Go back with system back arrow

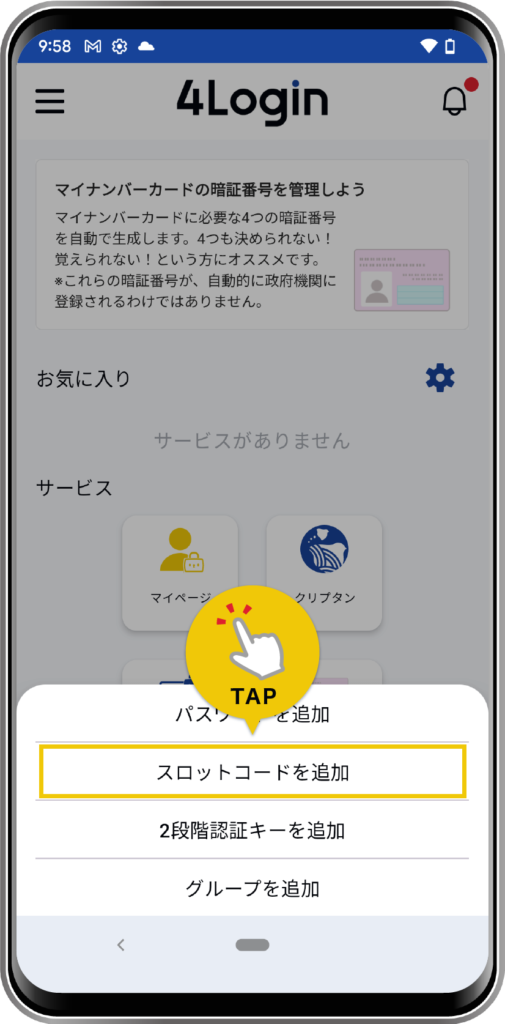pos(120,944)
